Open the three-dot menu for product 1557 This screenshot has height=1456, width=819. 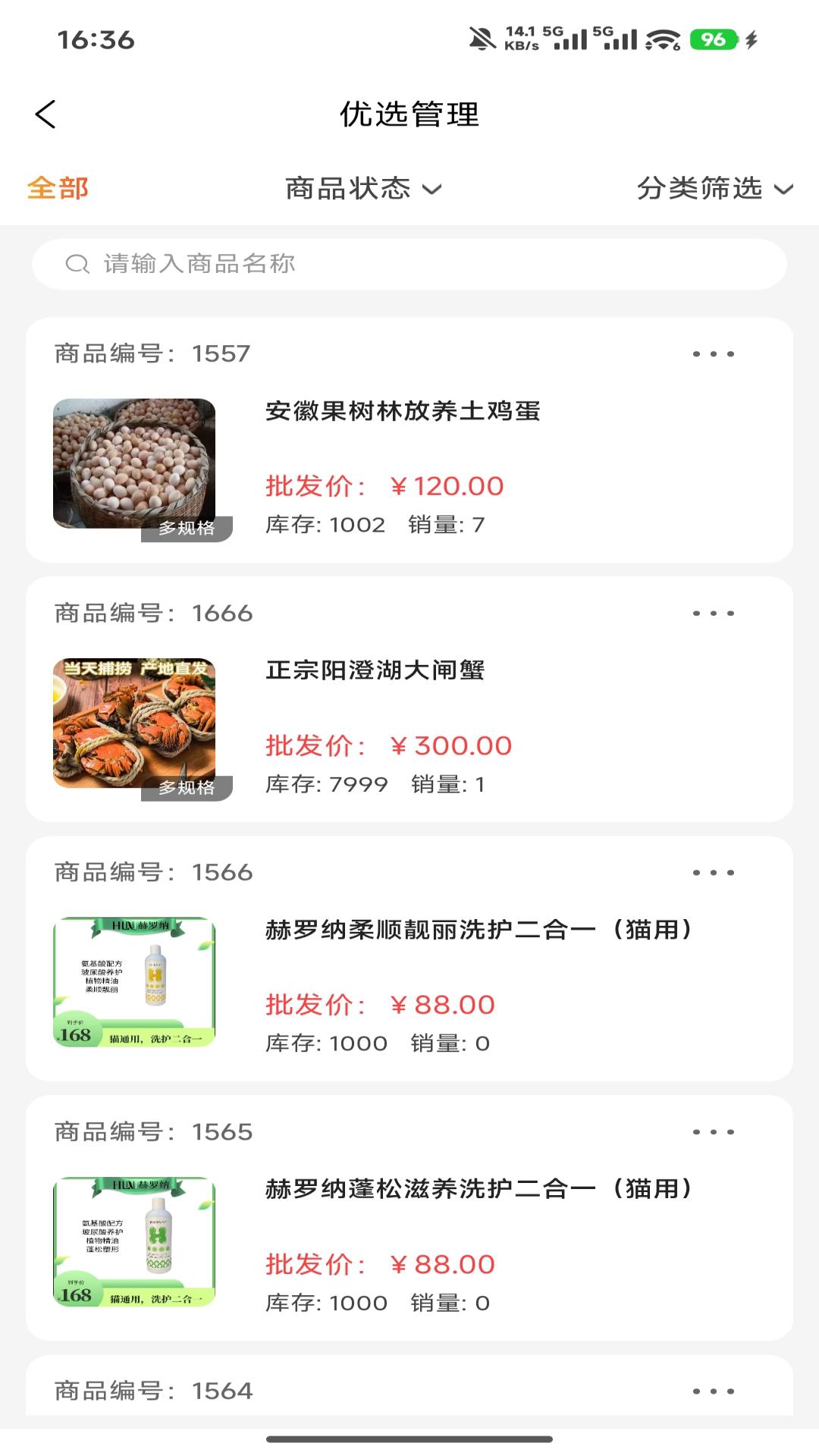pos(714,353)
